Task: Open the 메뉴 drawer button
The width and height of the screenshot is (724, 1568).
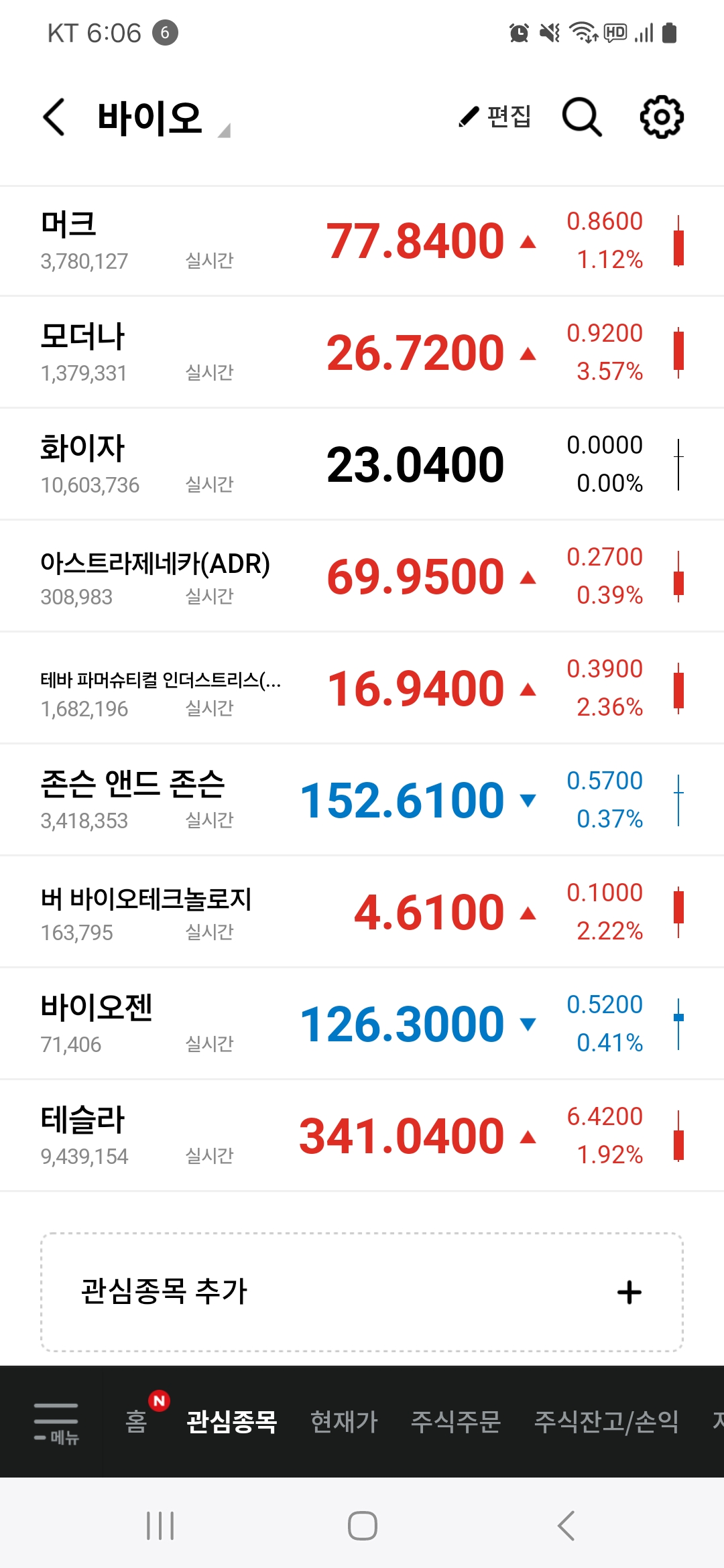Action: click(x=56, y=1422)
